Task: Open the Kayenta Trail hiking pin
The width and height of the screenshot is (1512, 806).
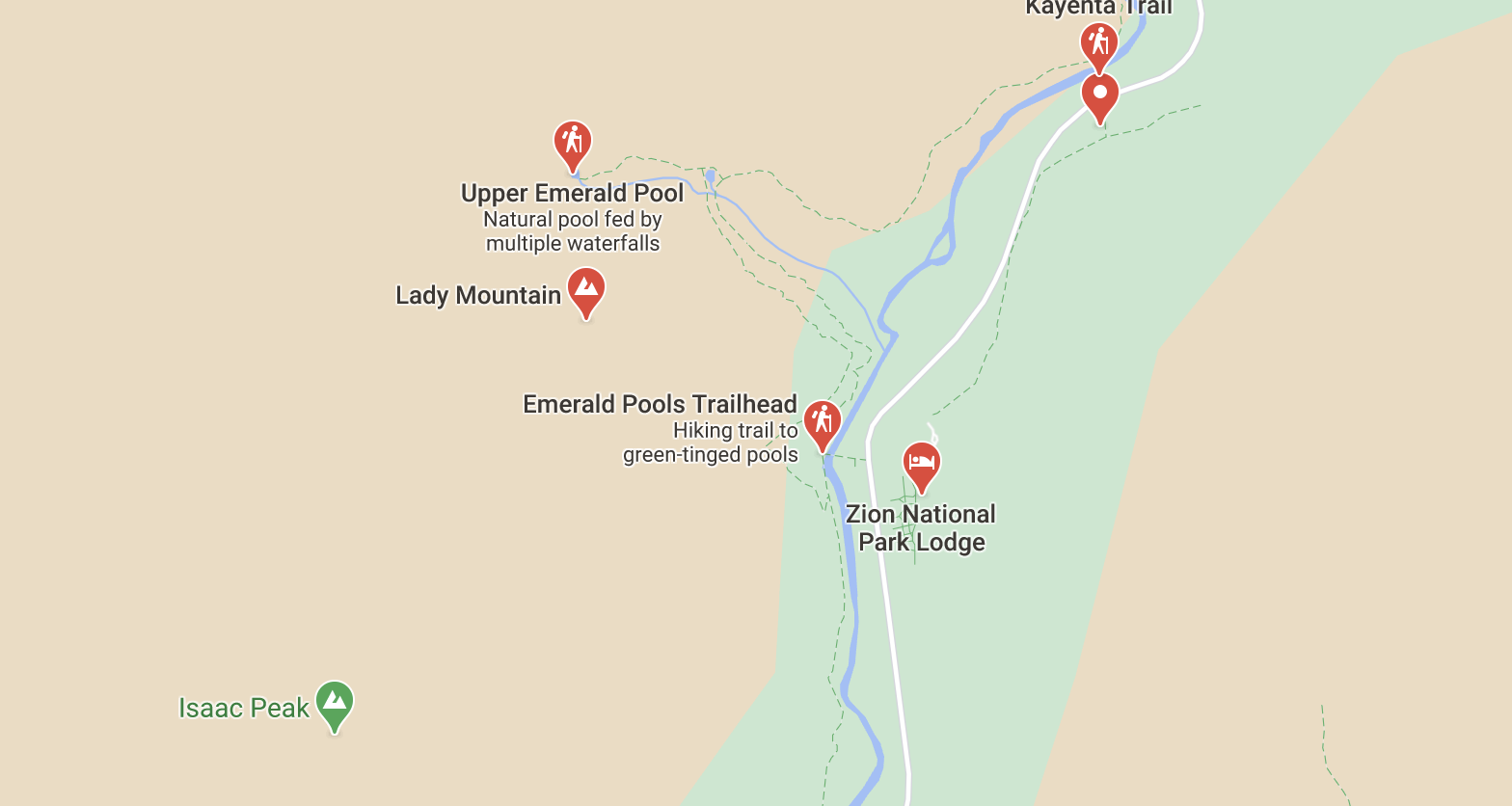Action: pyautogui.click(x=1098, y=44)
